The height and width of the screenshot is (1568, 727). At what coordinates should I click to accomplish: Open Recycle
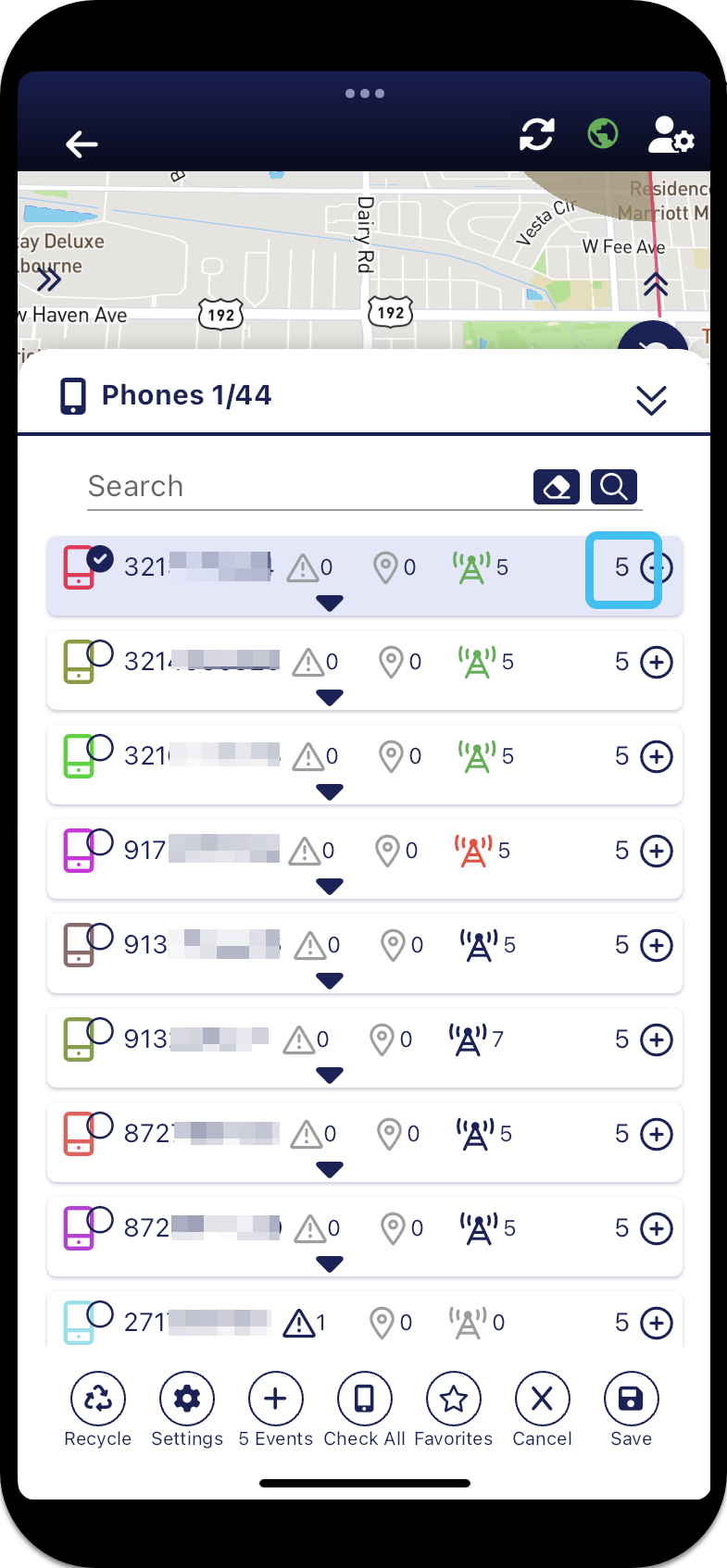98,1409
